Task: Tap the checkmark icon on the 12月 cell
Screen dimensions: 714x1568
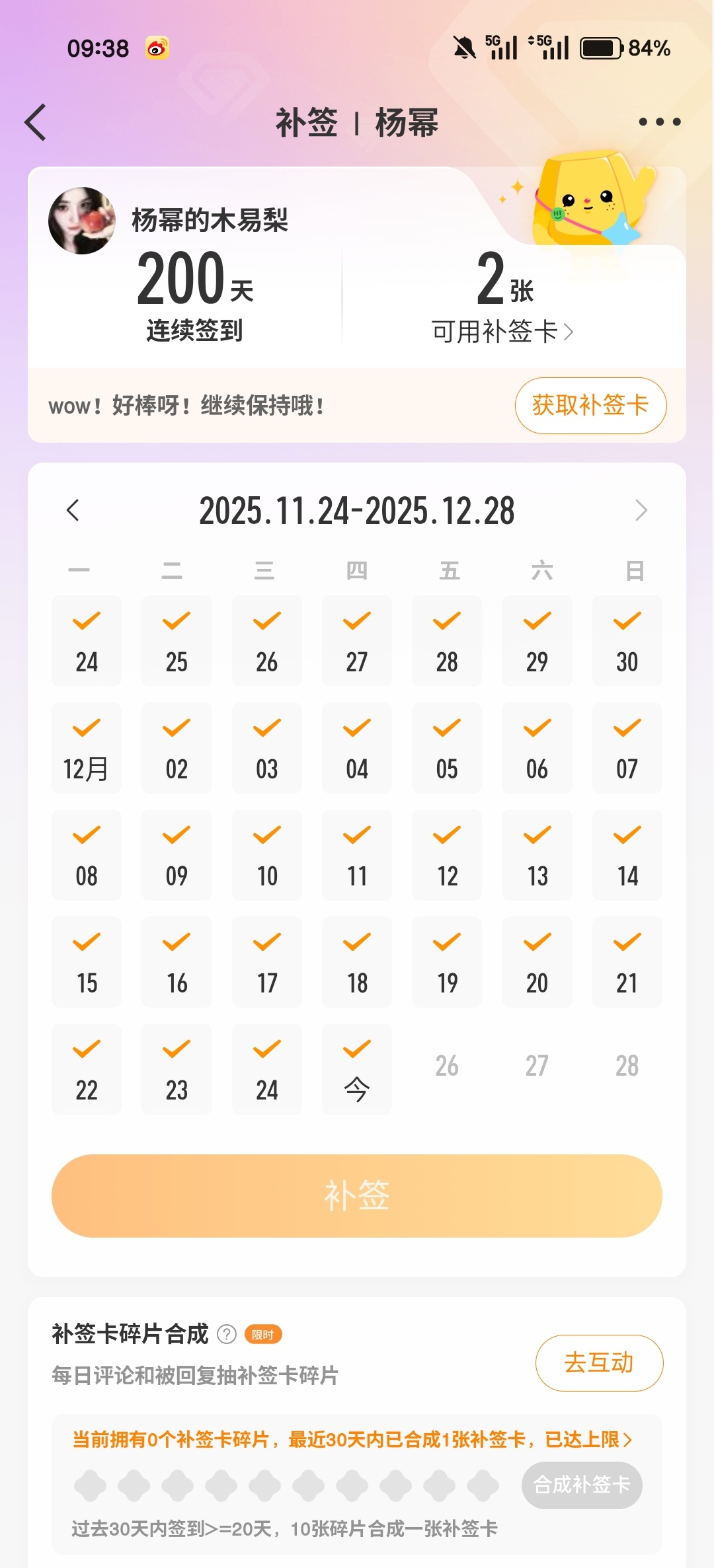Action: (x=86, y=727)
